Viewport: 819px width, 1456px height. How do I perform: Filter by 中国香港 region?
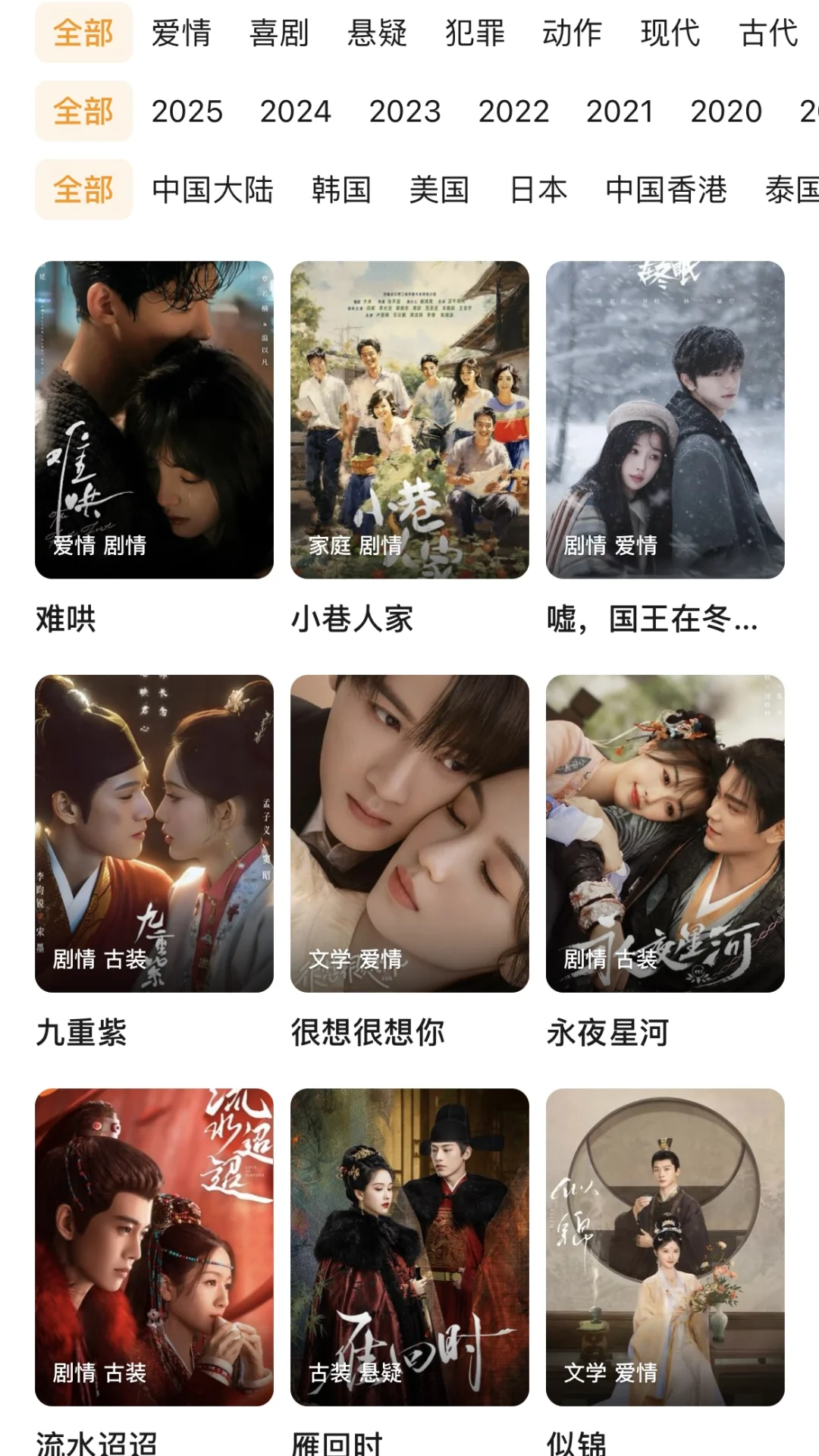click(x=666, y=190)
